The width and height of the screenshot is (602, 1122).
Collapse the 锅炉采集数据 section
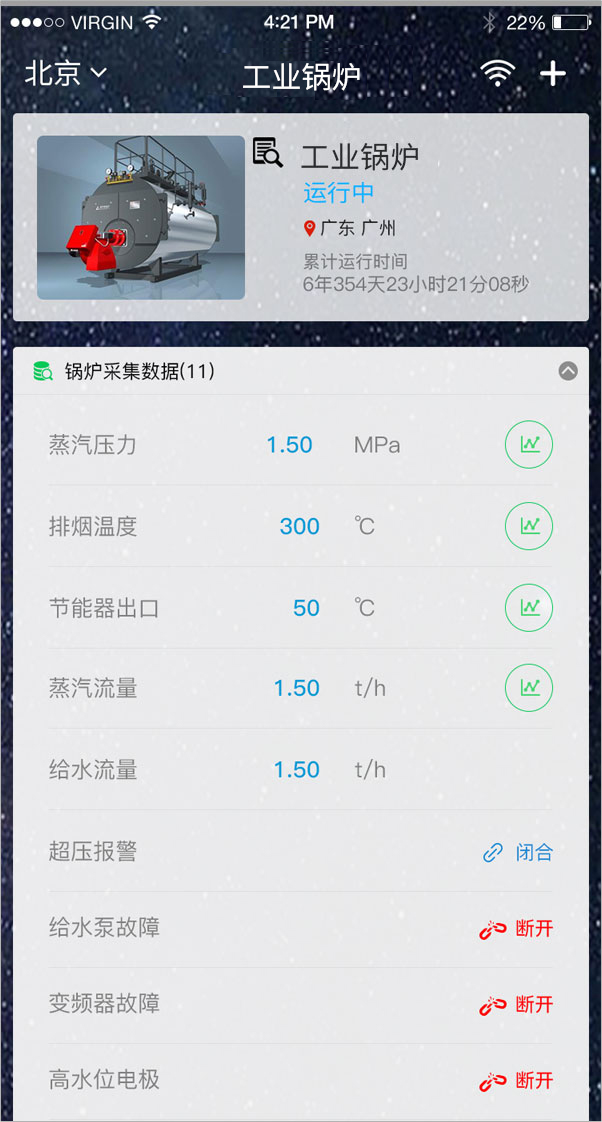pyautogui.click(x=568, y=371)
